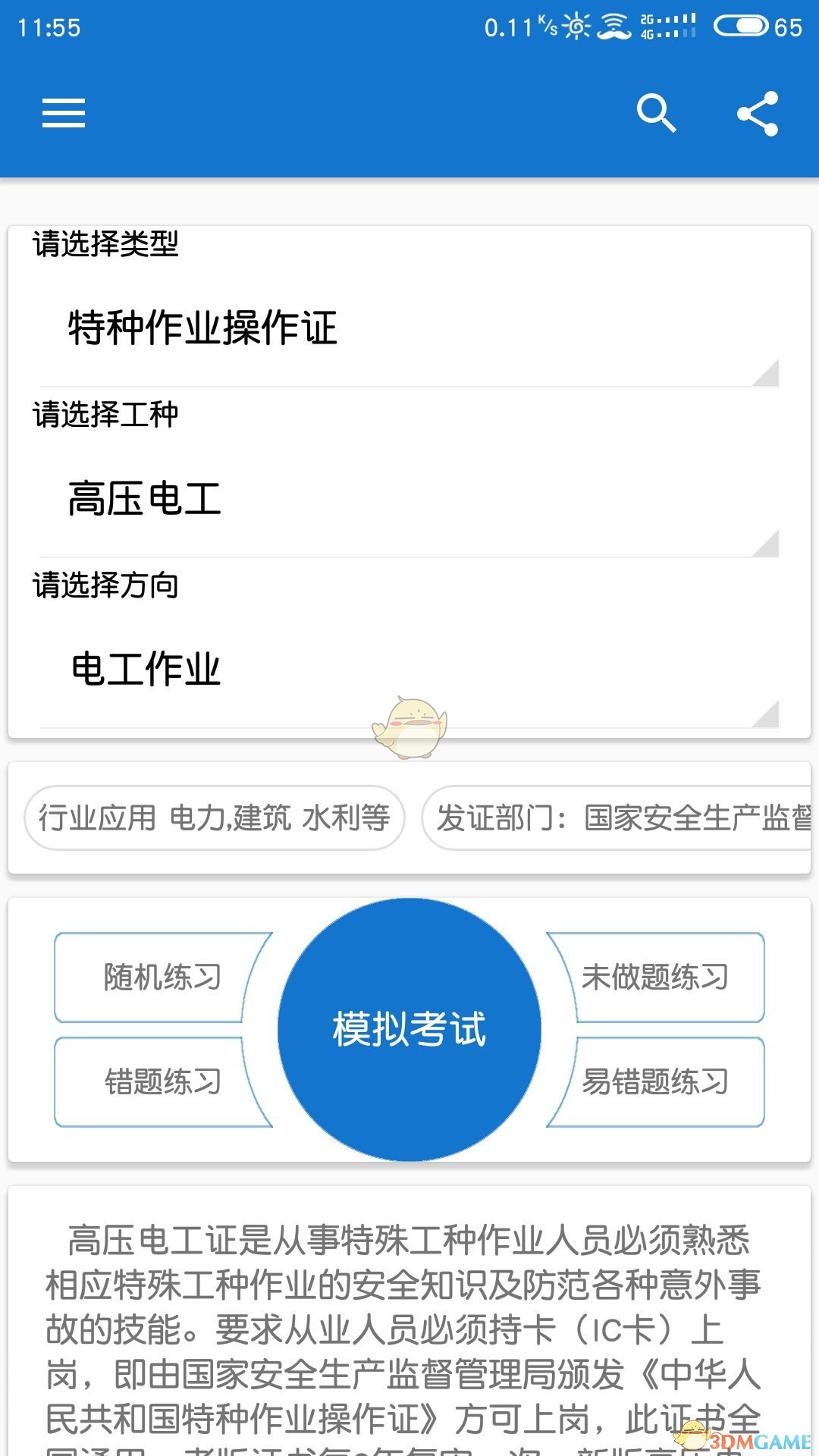Viewport: 819px width, 1456px height.
Task: Expand the 高压电工 job type dropdown
Action: [x=409, y=500]
